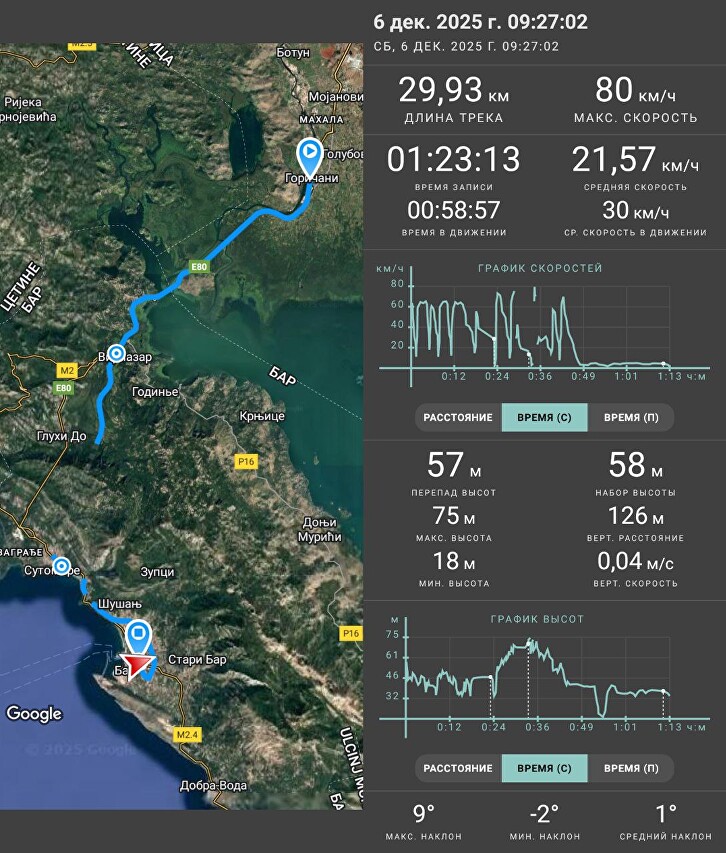Choose Время (П) for the speed graph
This screenshot has height=853, width=726.
pos(631,418)
